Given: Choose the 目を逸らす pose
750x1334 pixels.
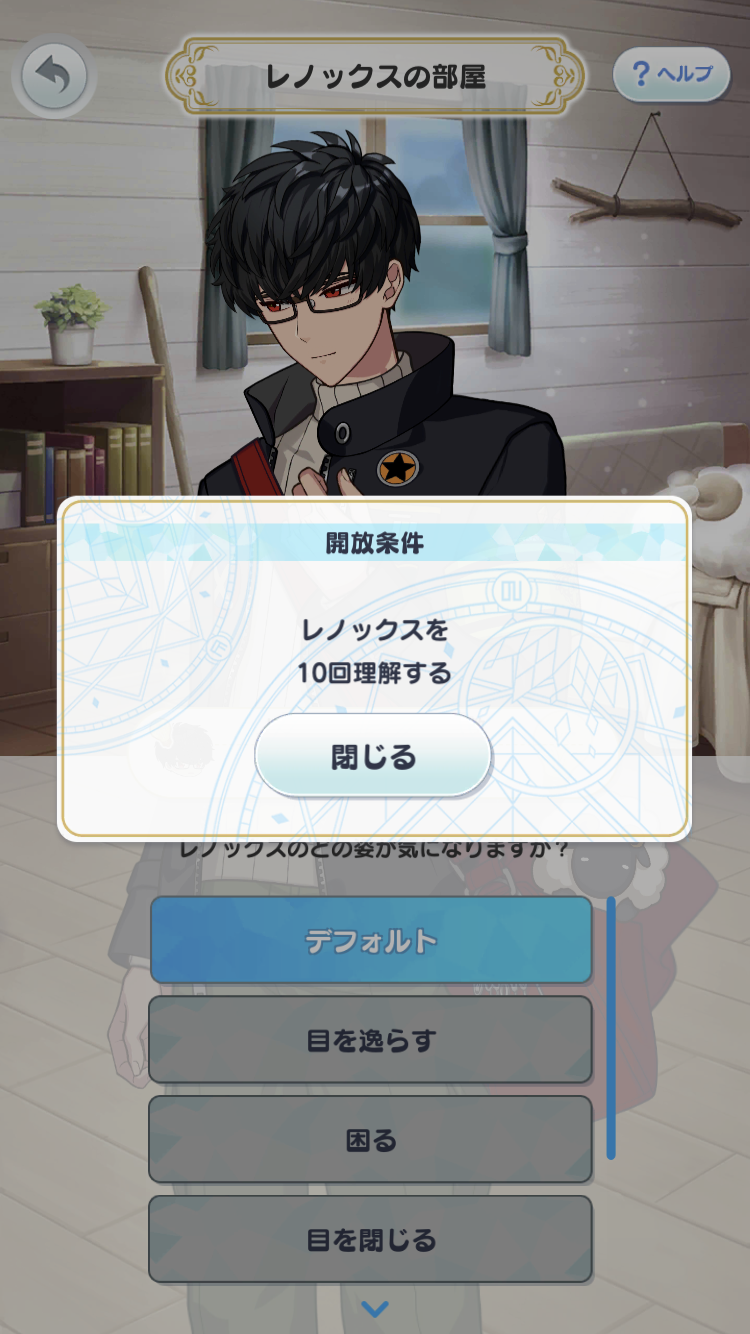Looking at the screenshot, I should pyautogui.click(x=371, y=1040).
